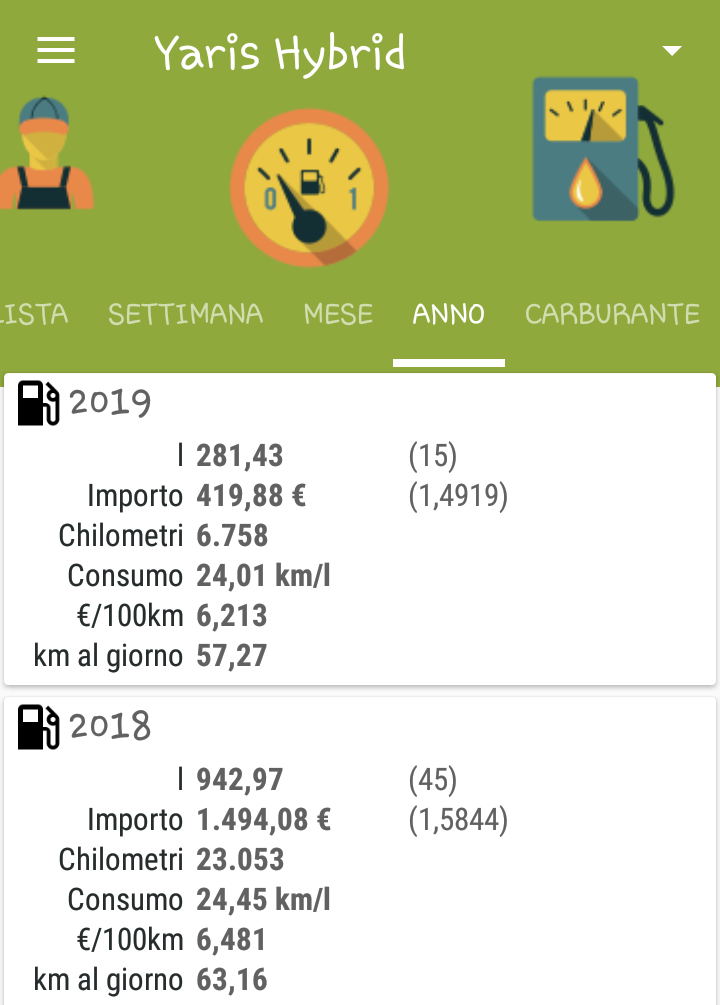Switch to the Lista tab
The image size is (720, 1005).
(x=36, y=314)
